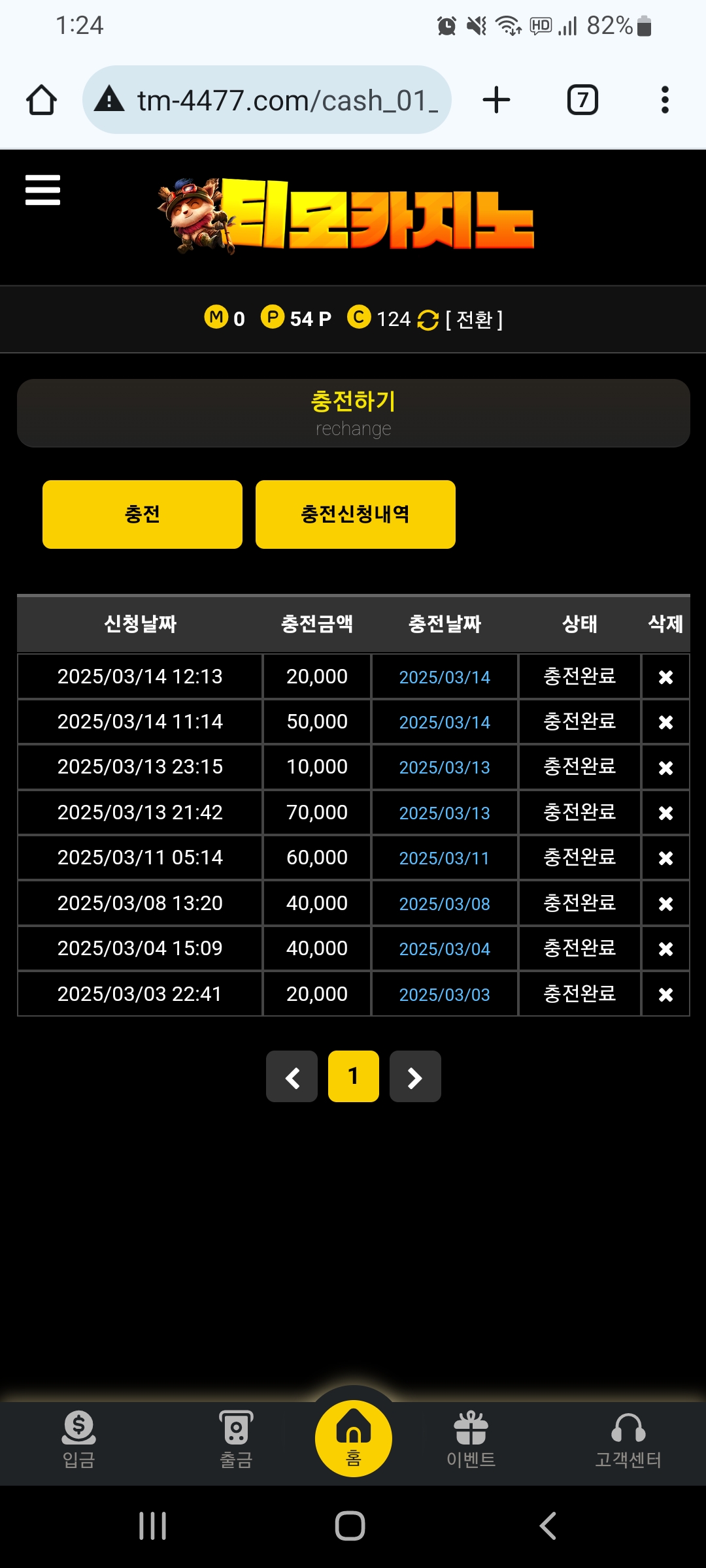The height and width of the screenshot is (1568, 706).
Task: Delete the 2025/03/14 12:13 record
Action: pyautogui.click(x=665, y=677)
